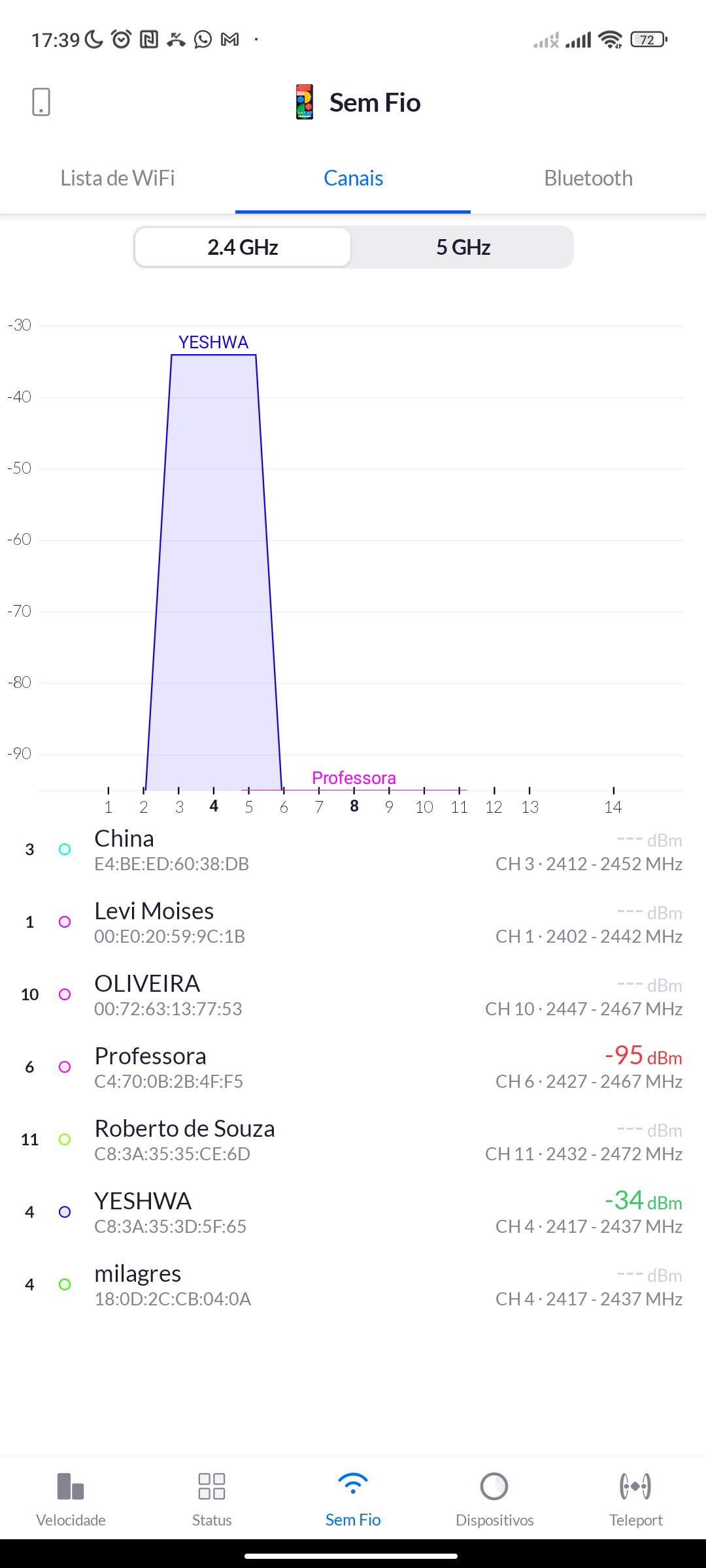Select the Levi Moises network
The height and width of the screenshot is (1568, 706).
[x=353, y=923]
